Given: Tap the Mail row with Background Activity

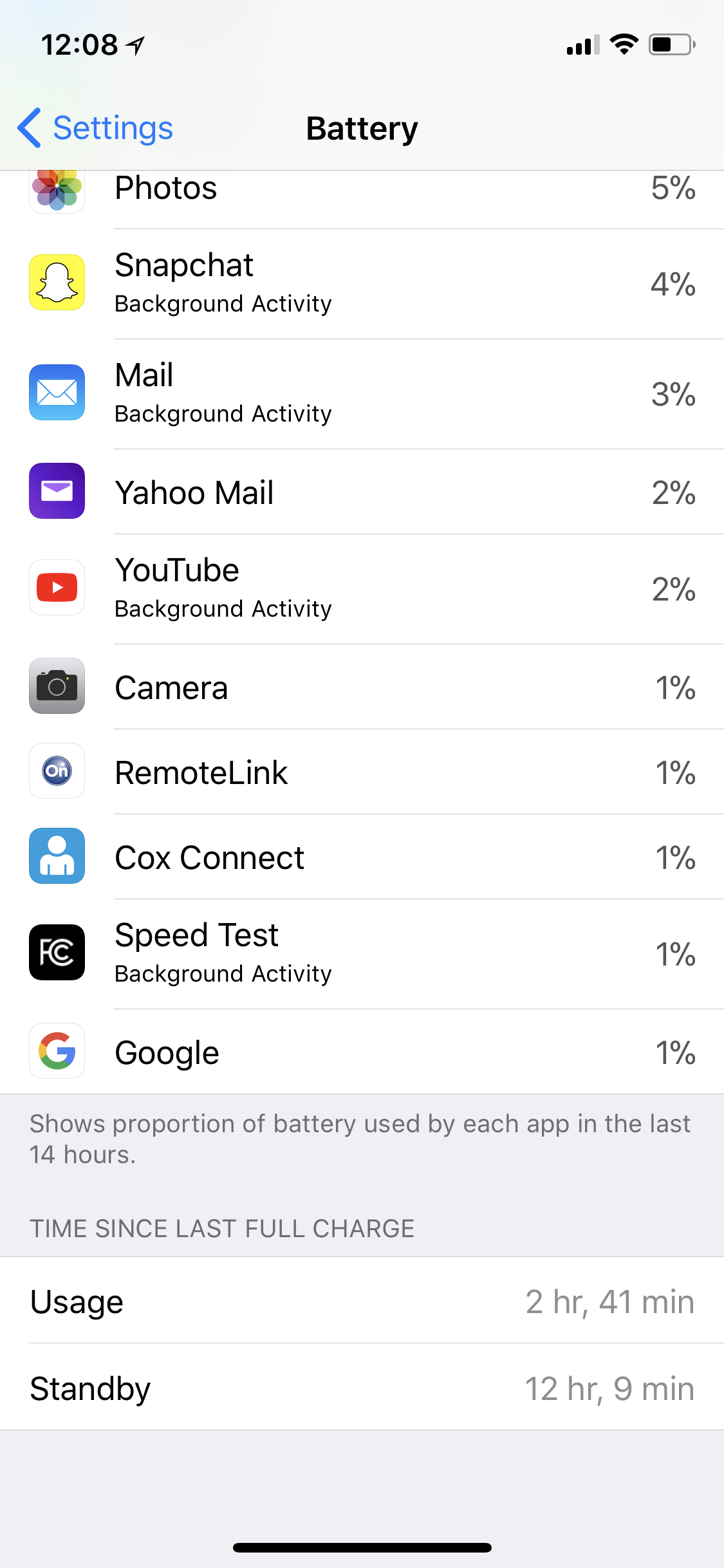Looking at the screenshot, I should (x=362, y=394).
